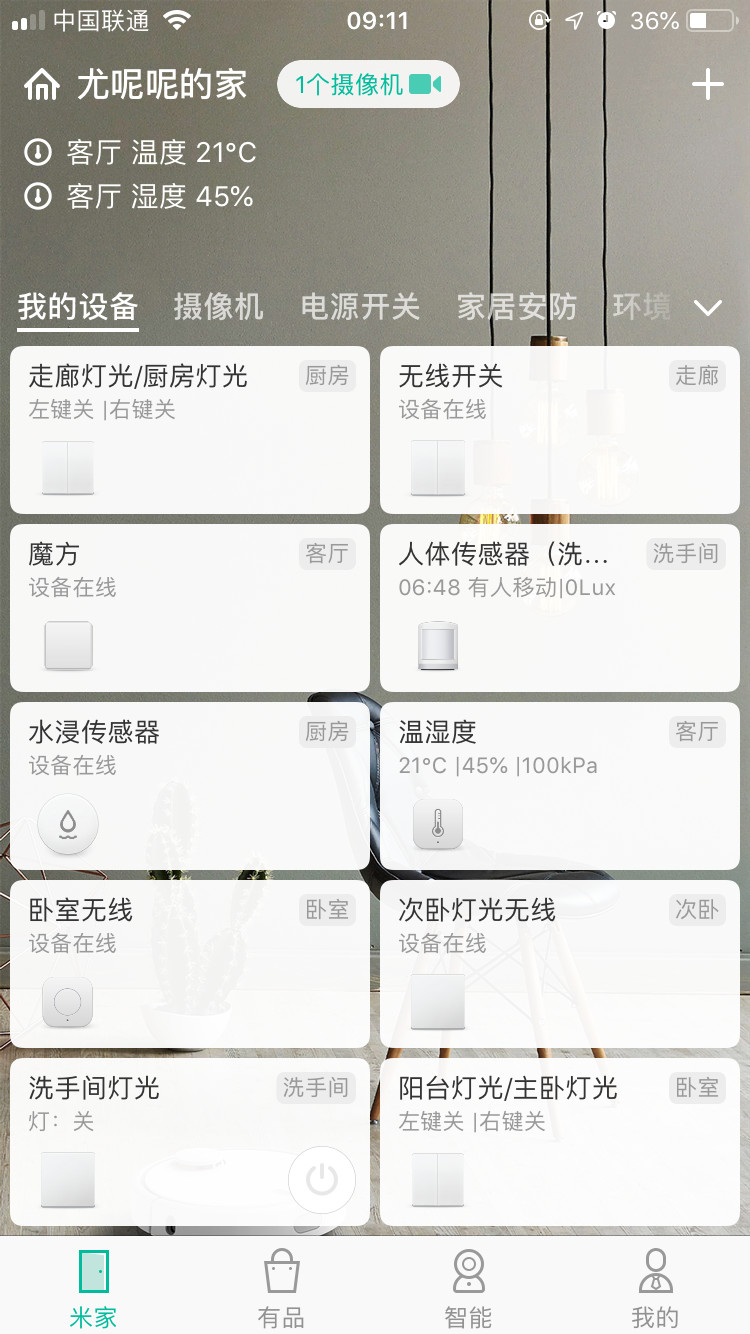Switch to the 摄像机 tab

[220, 308]
